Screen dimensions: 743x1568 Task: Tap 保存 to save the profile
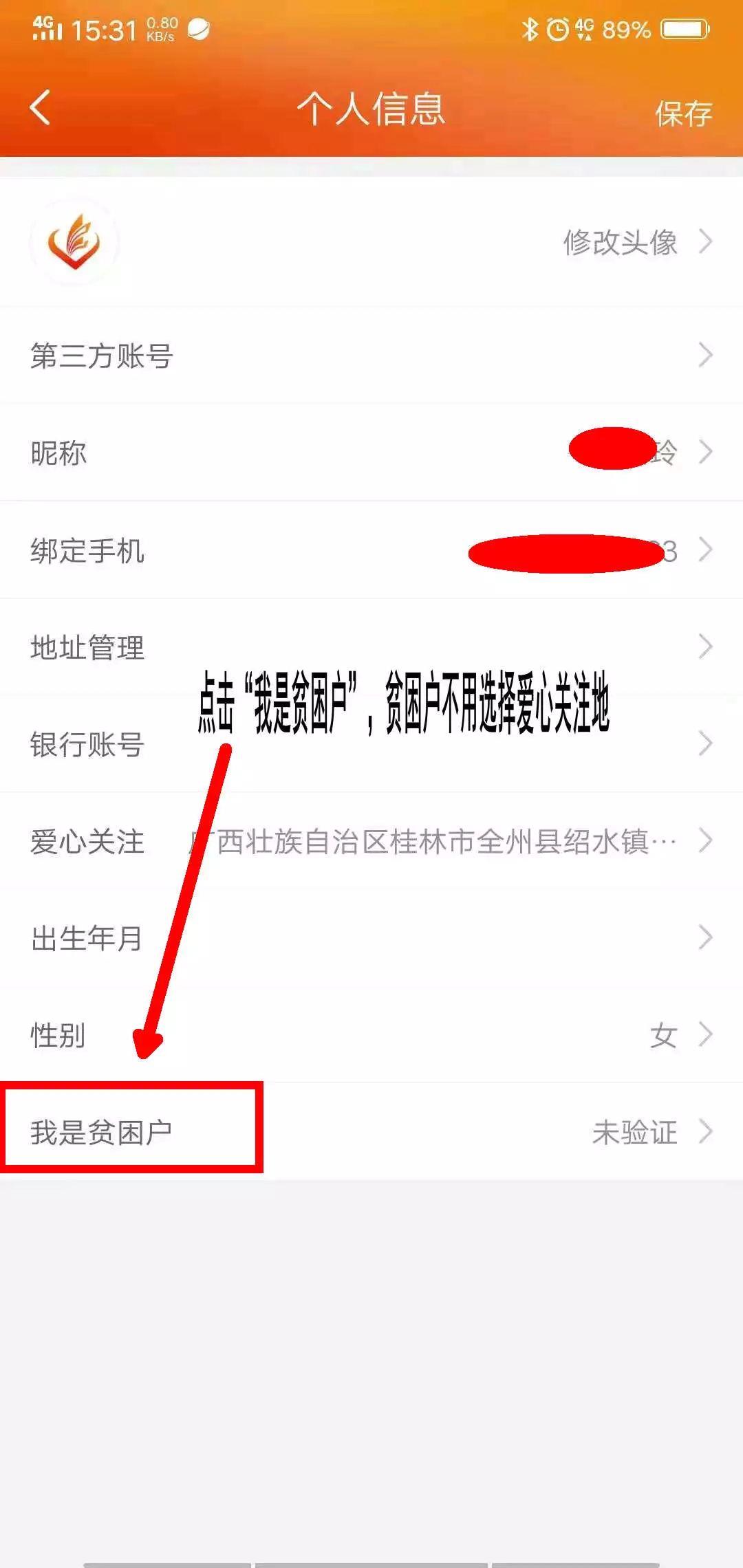click(683, 113)
